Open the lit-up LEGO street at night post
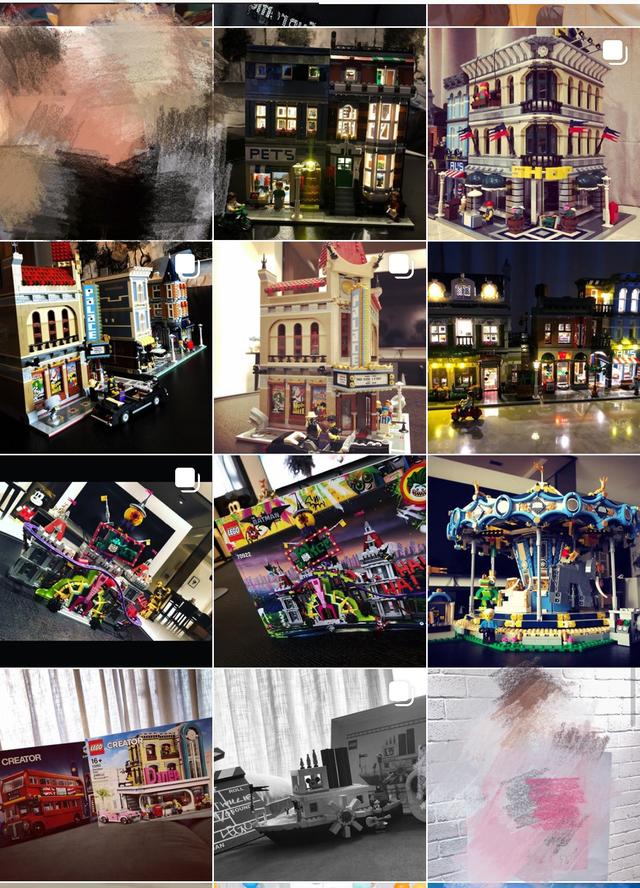 [533, 347]
